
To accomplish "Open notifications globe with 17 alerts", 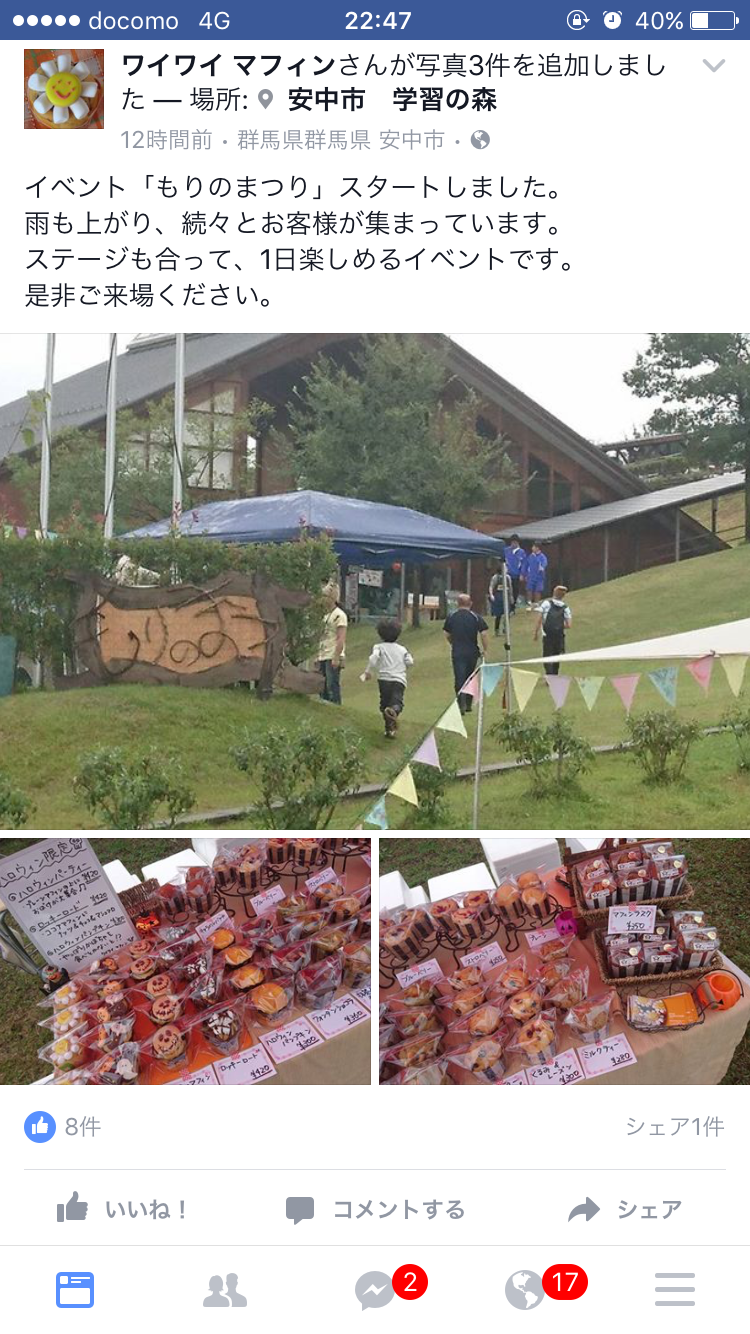I will tap(526, 1290).
